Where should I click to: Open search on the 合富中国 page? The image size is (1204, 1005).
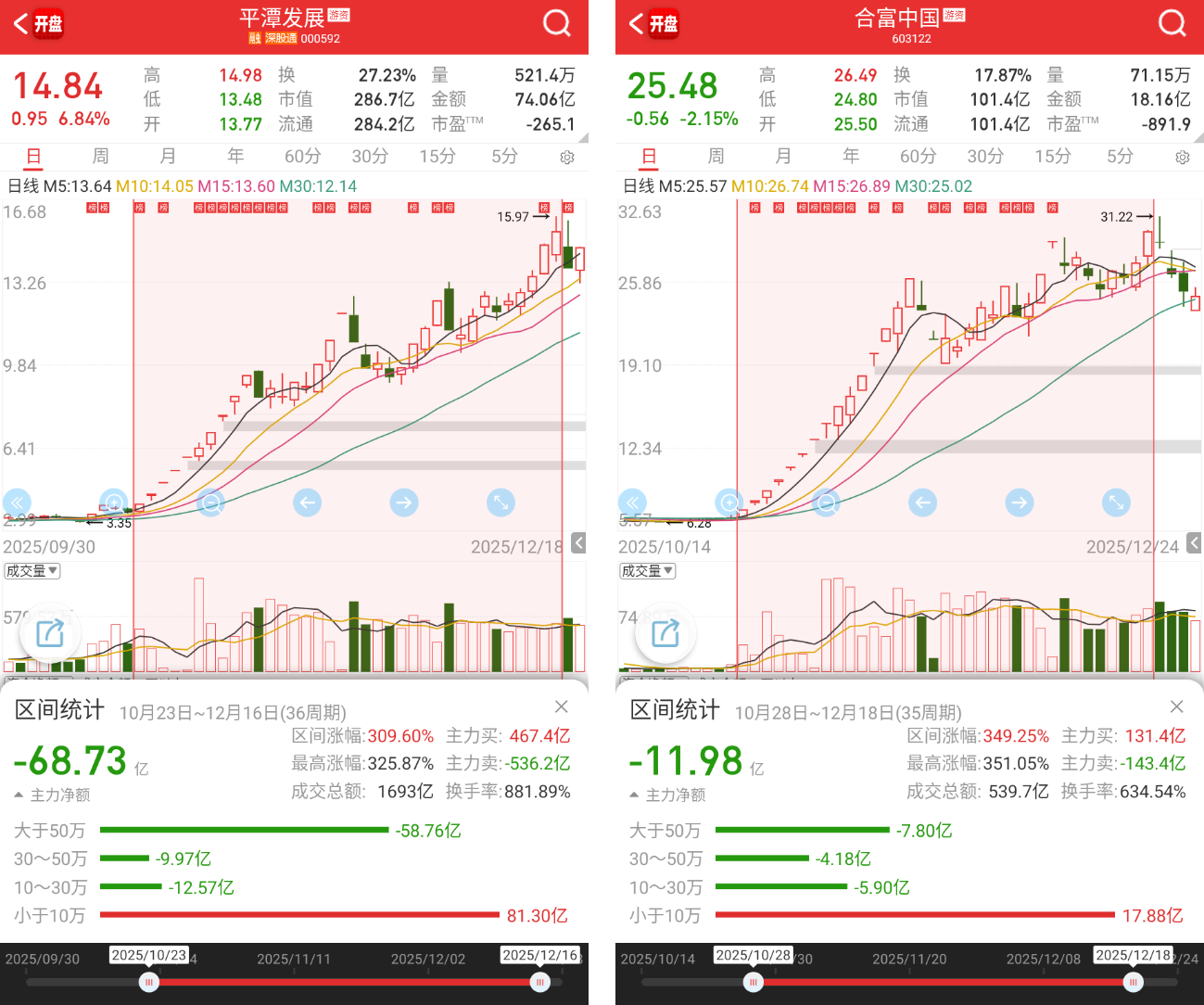(x=1172, y=23)
